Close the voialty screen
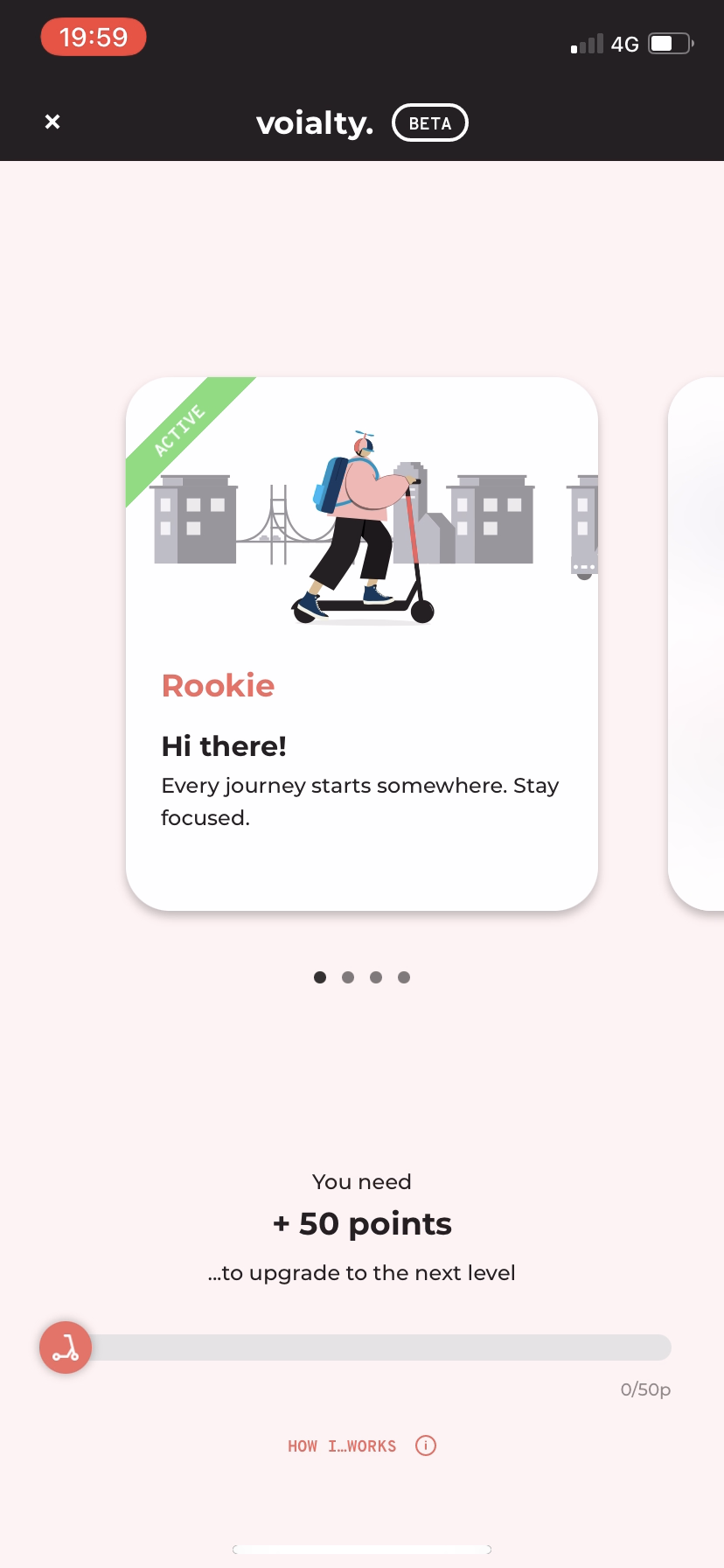The image size is (724, 1568). (x=52, y=122)
